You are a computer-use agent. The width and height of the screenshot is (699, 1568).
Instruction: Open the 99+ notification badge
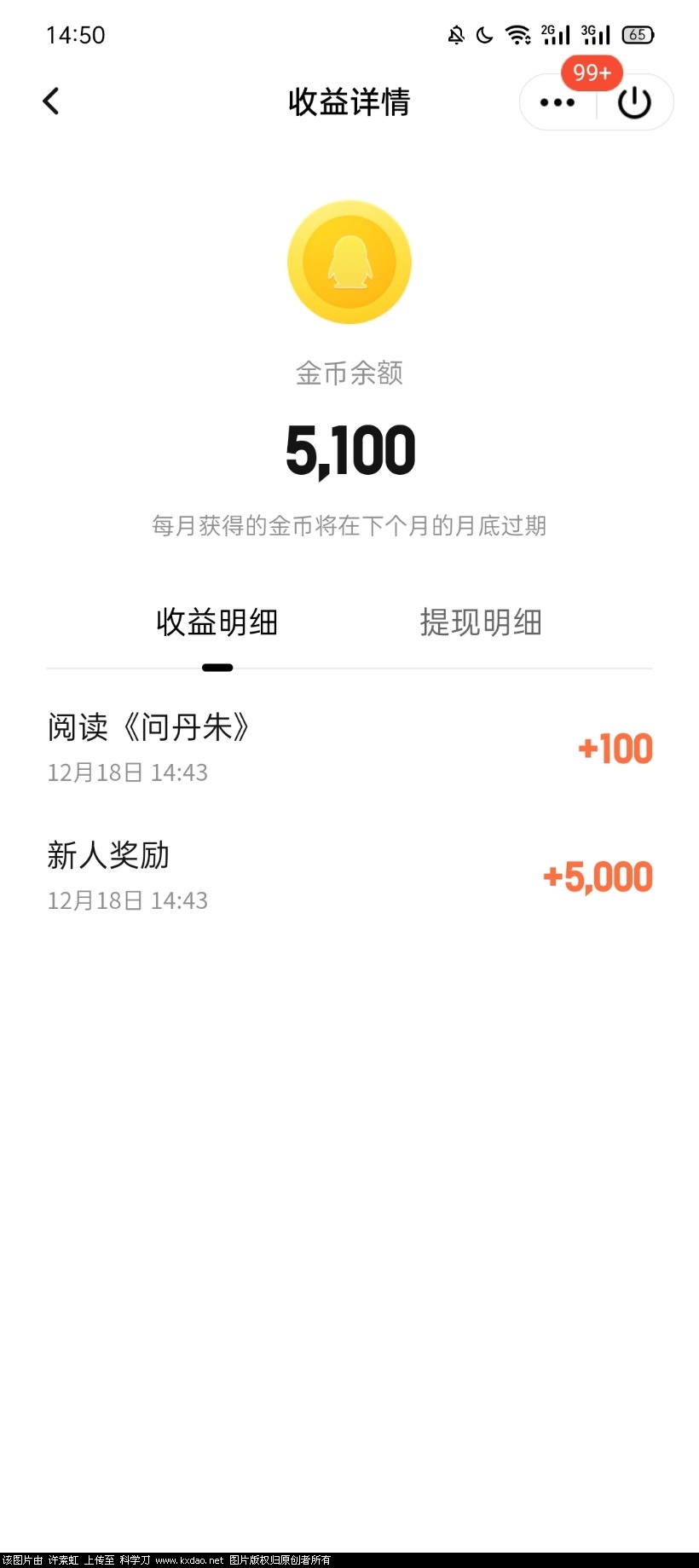click(591, 73)
